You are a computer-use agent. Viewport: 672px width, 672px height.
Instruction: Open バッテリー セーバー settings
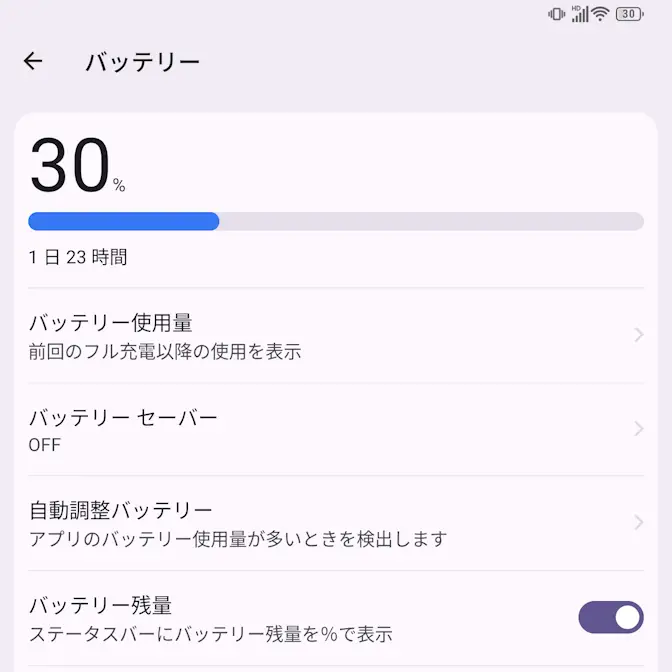(330, 430)
